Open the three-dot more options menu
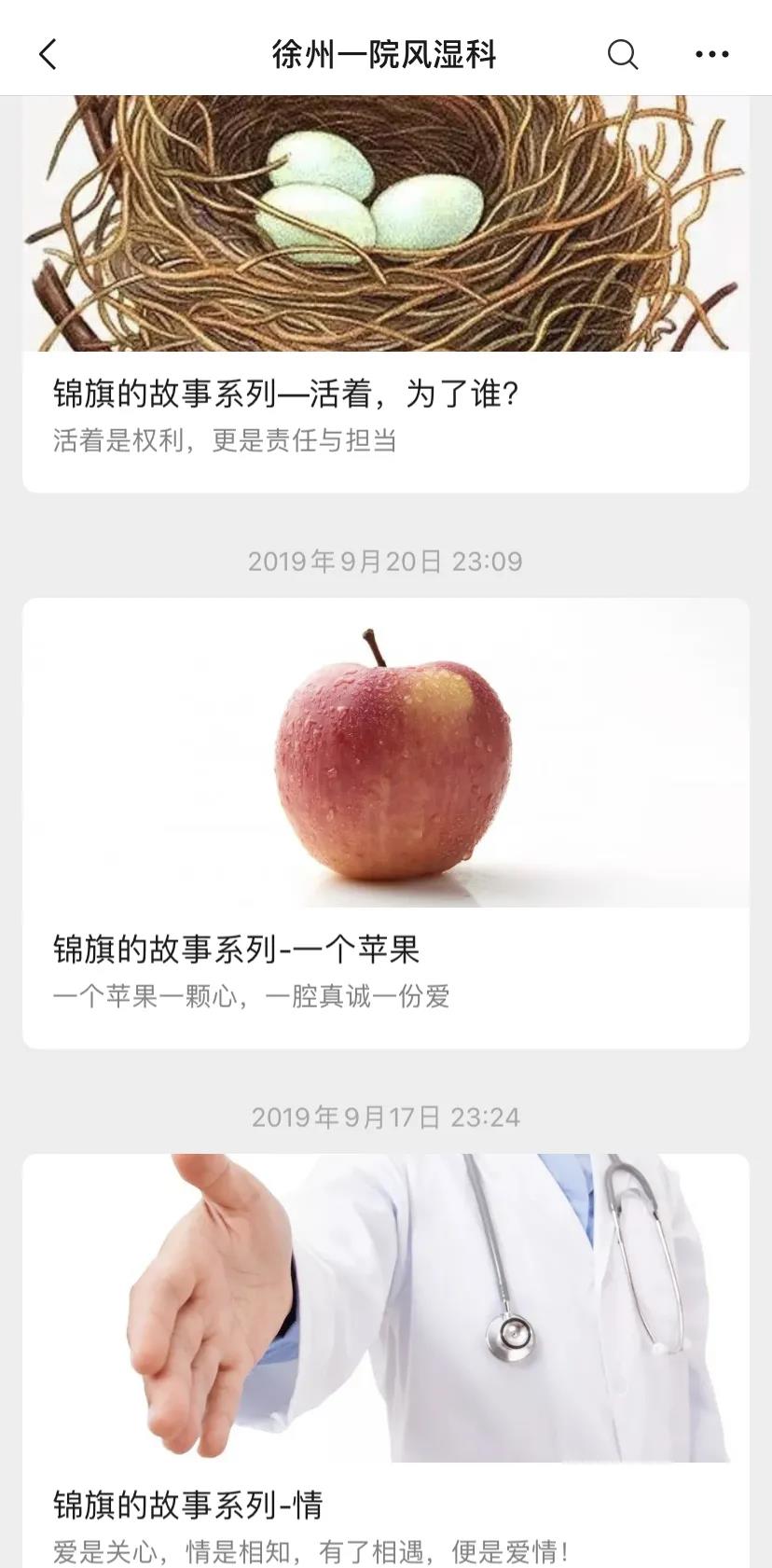 pos(712,54)
